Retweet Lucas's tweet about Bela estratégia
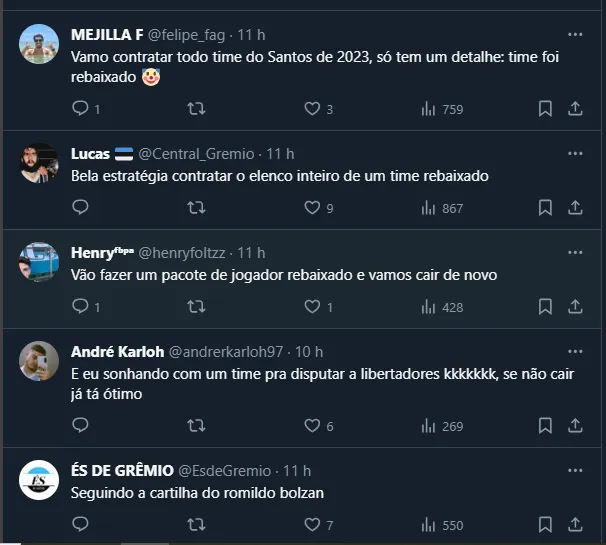Screen dimensions: 606x545 [197, 208]
